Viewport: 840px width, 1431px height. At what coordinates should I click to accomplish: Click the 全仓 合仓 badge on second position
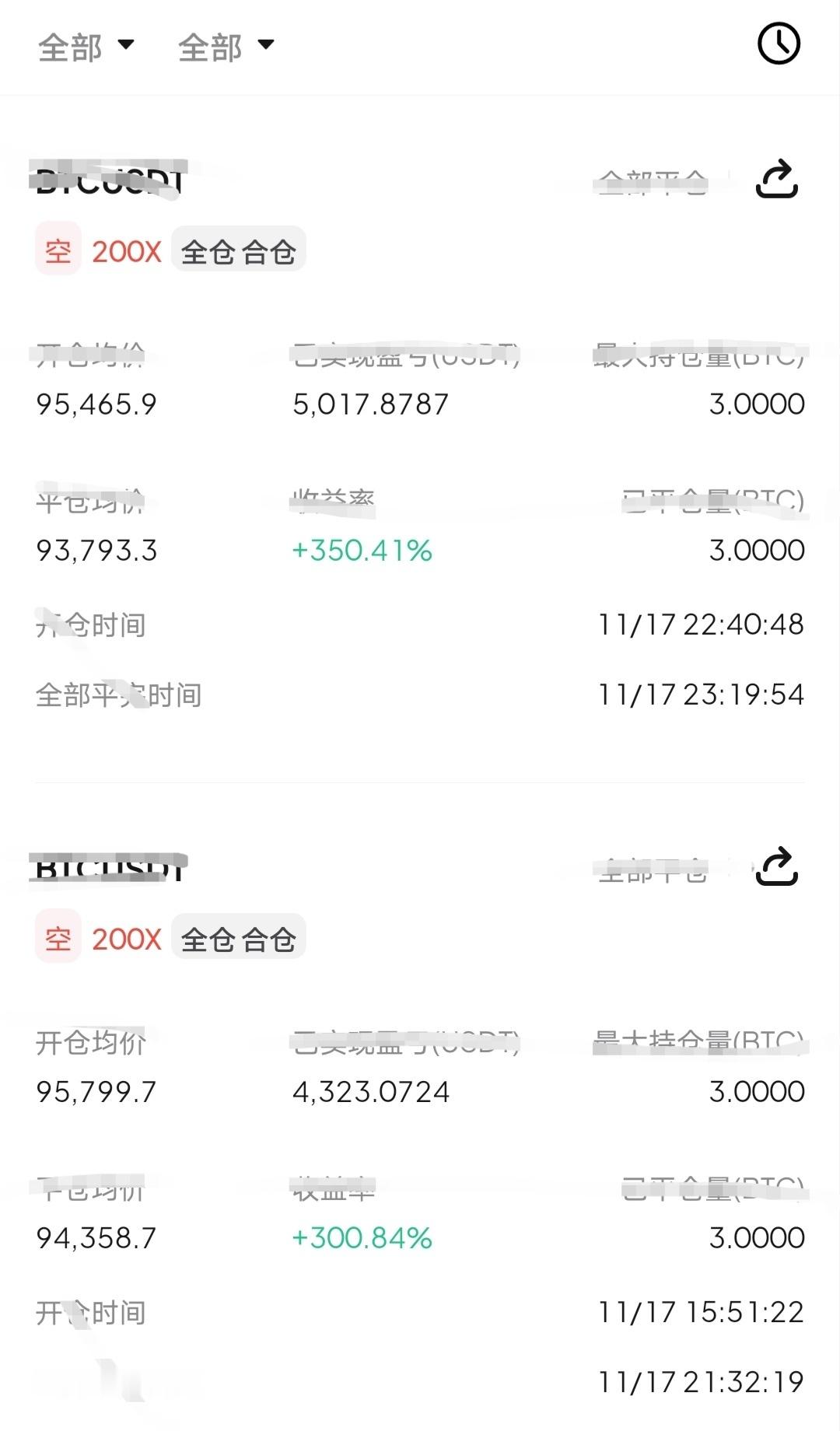[x=237, y=938]
